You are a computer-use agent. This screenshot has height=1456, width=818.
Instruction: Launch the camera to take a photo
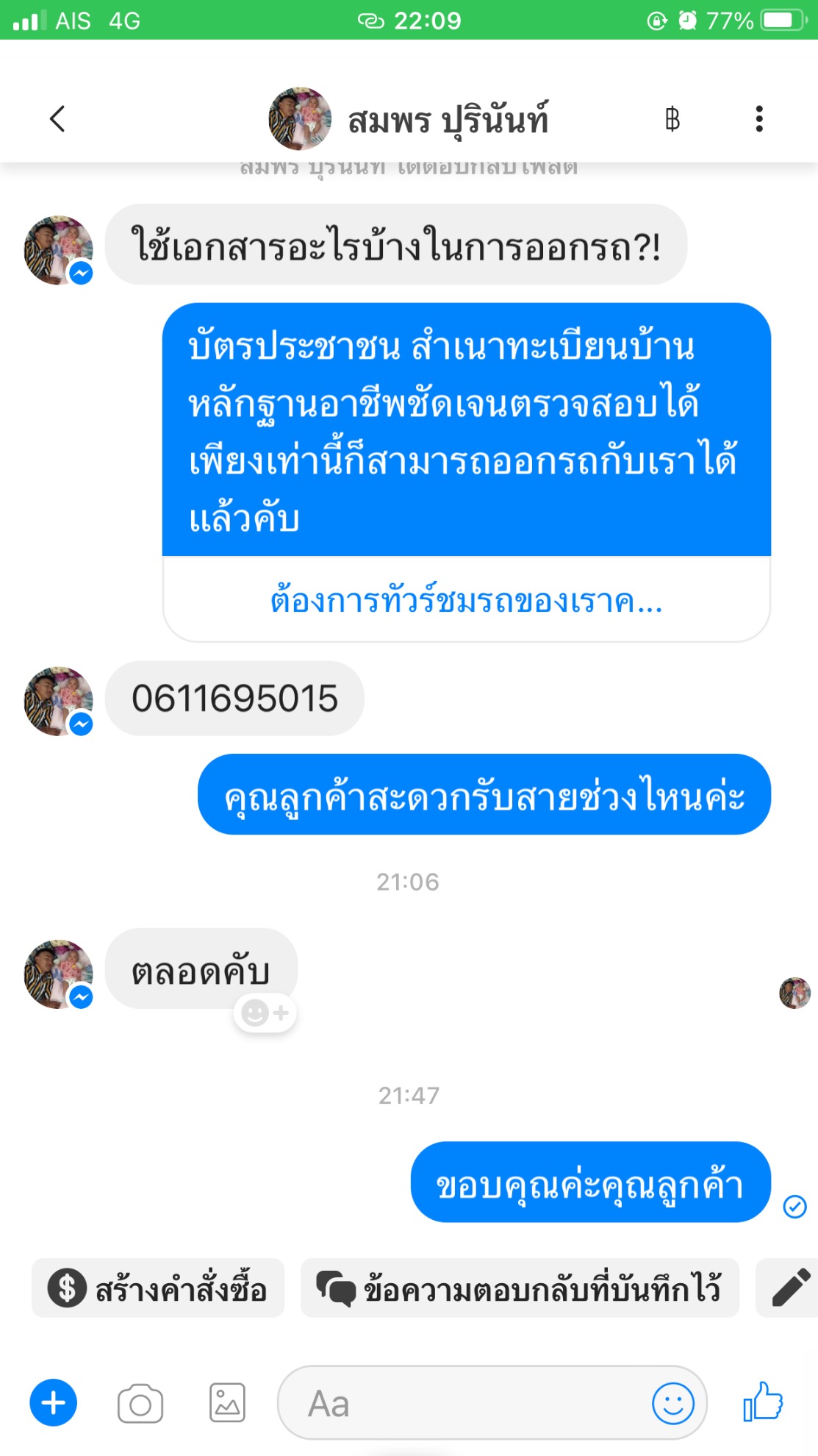pyautogui.click(x=140, y=1403)
